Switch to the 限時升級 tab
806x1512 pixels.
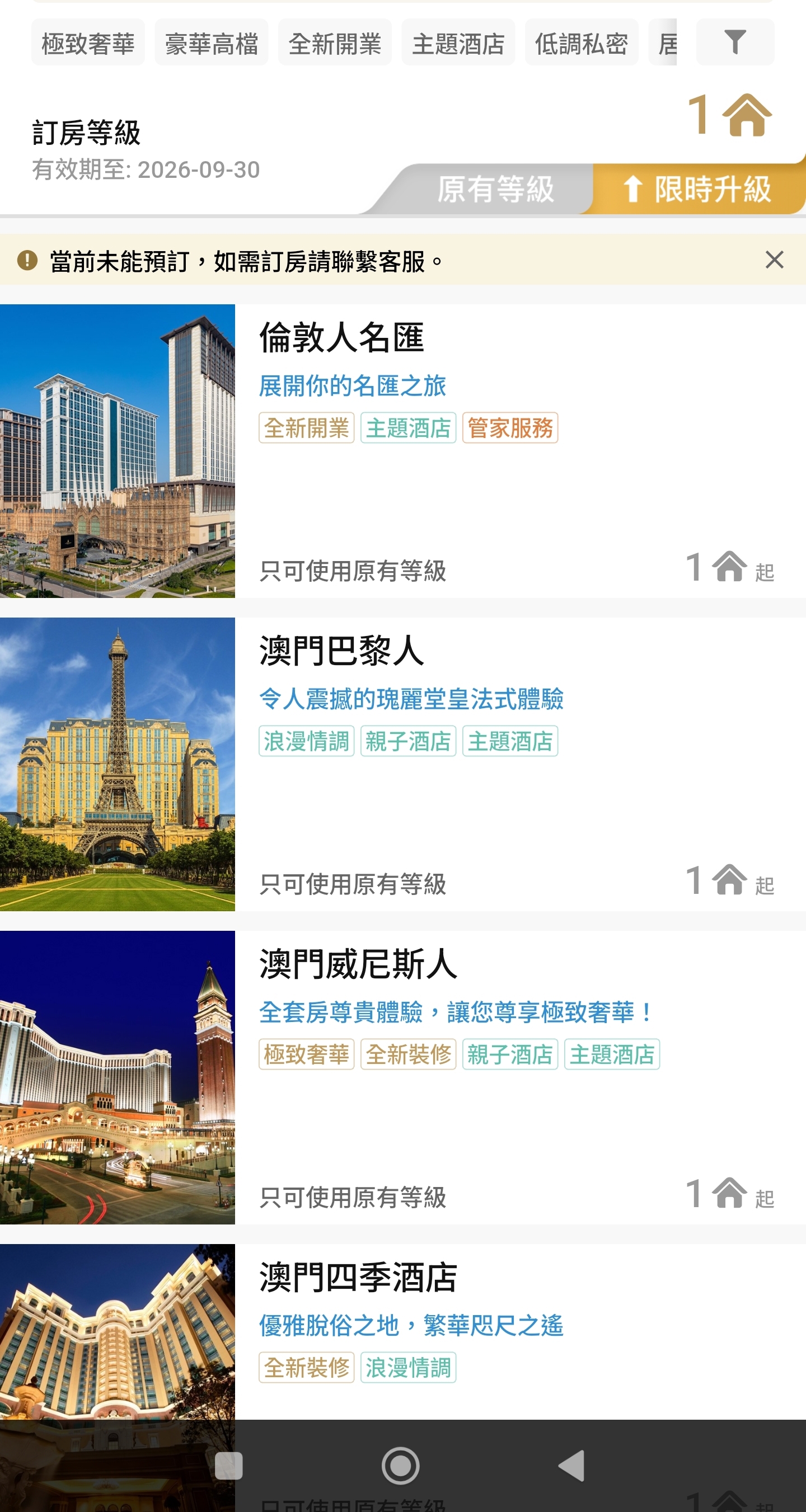point(698,189)
